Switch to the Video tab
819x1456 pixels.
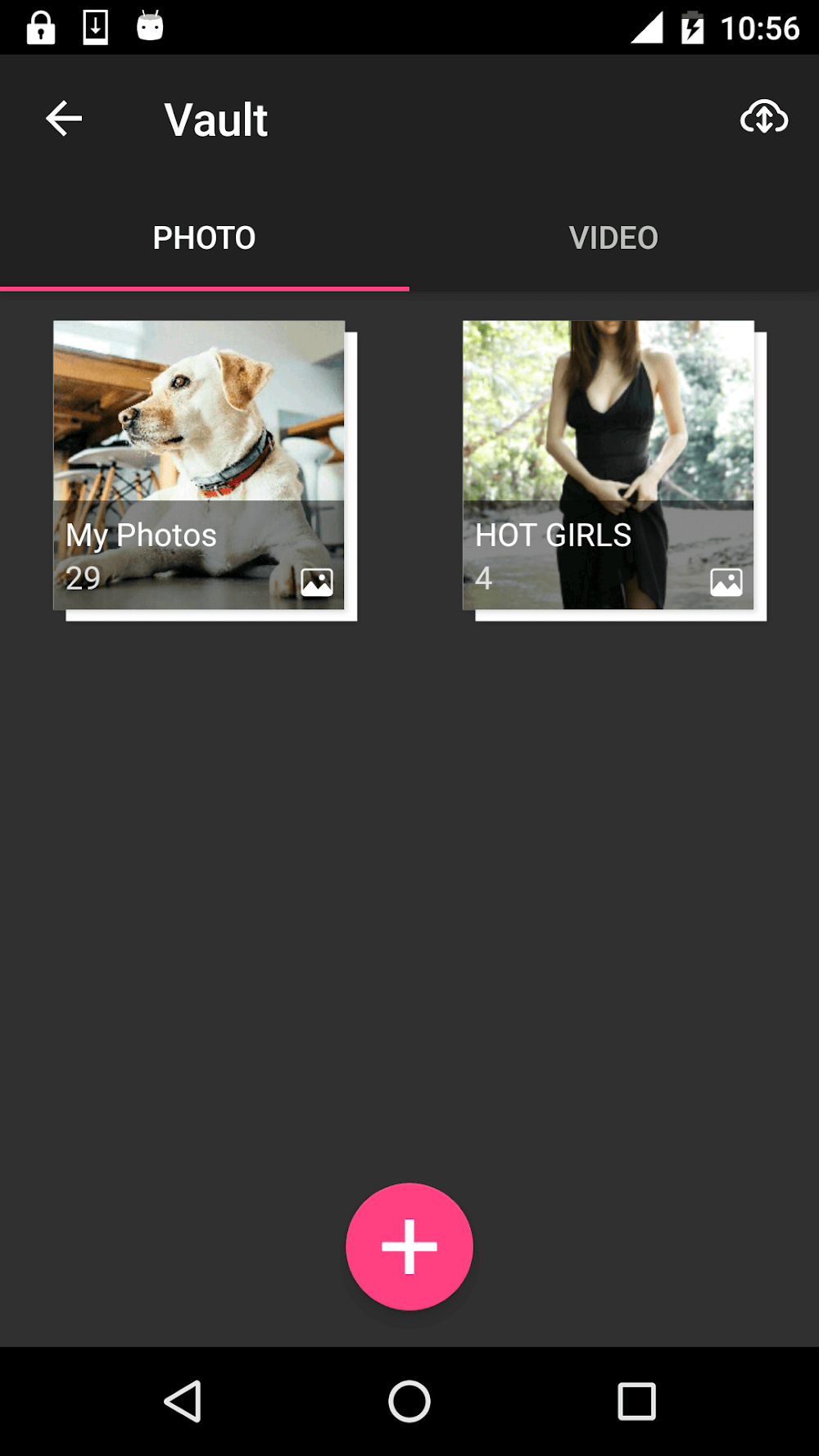pos(613,238)
